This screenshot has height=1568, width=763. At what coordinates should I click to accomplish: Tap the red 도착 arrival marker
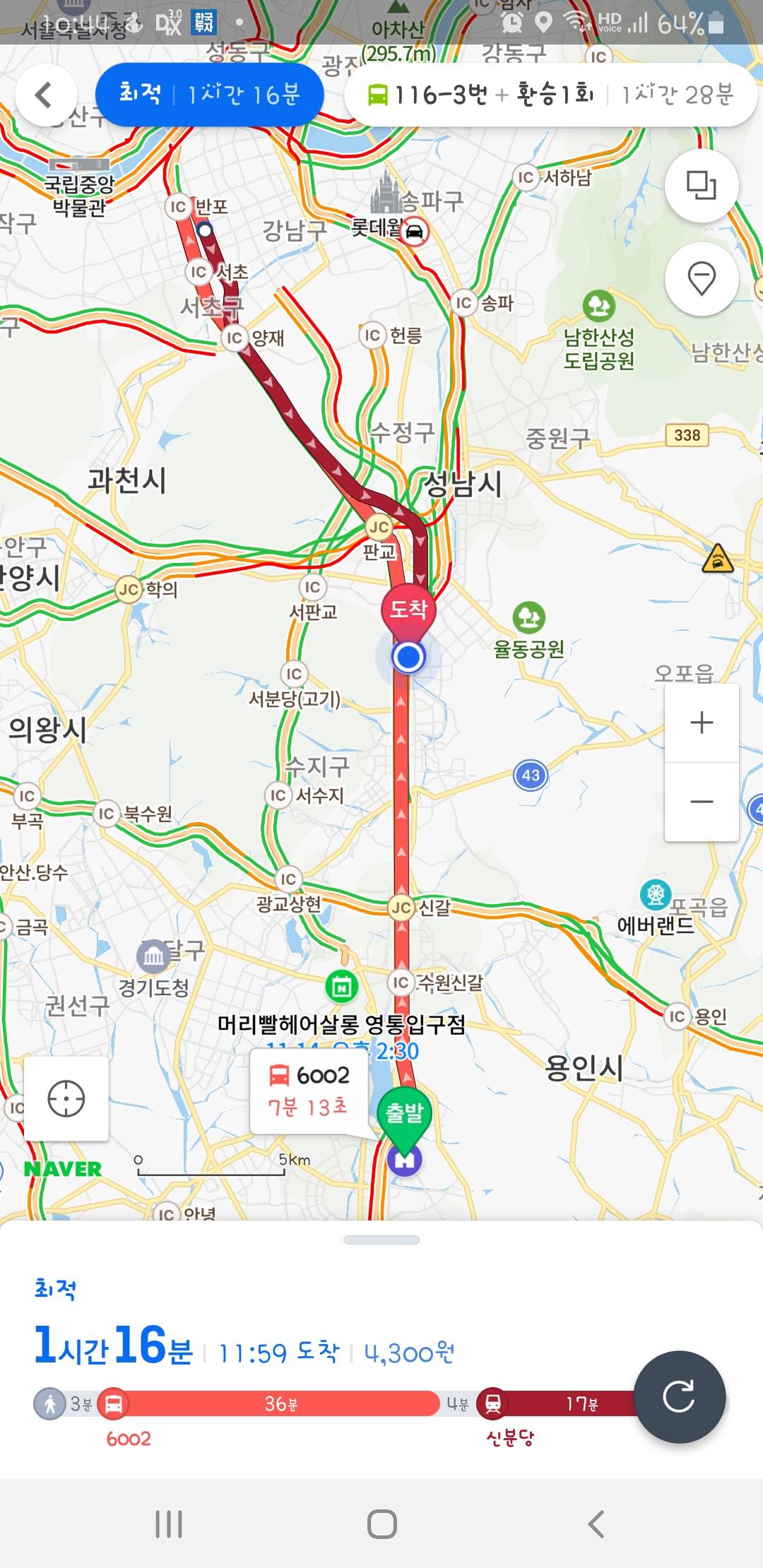[408, 609]
